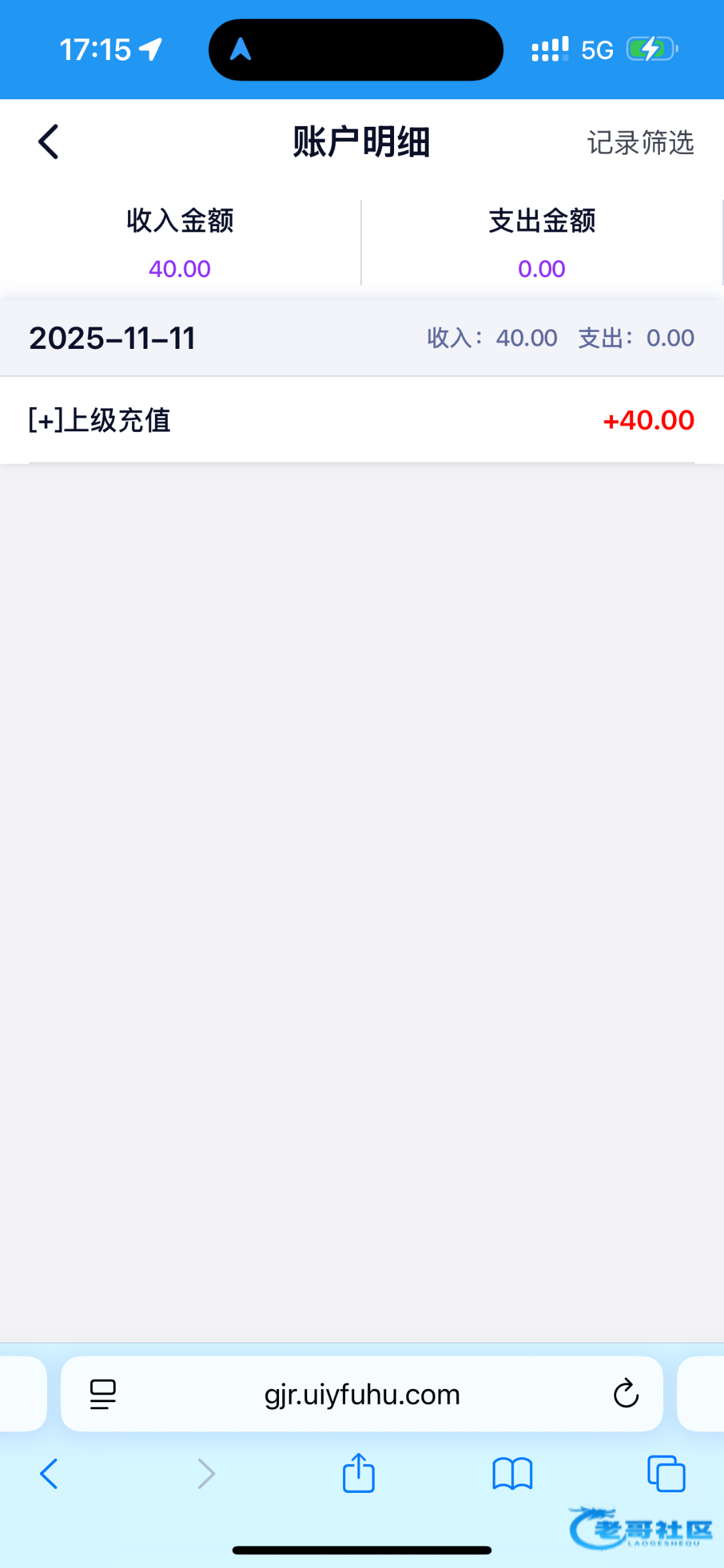Screen dimensions: 724x1568
Task: Open the page settings menu in address bar
Action: coord(103,1394)
